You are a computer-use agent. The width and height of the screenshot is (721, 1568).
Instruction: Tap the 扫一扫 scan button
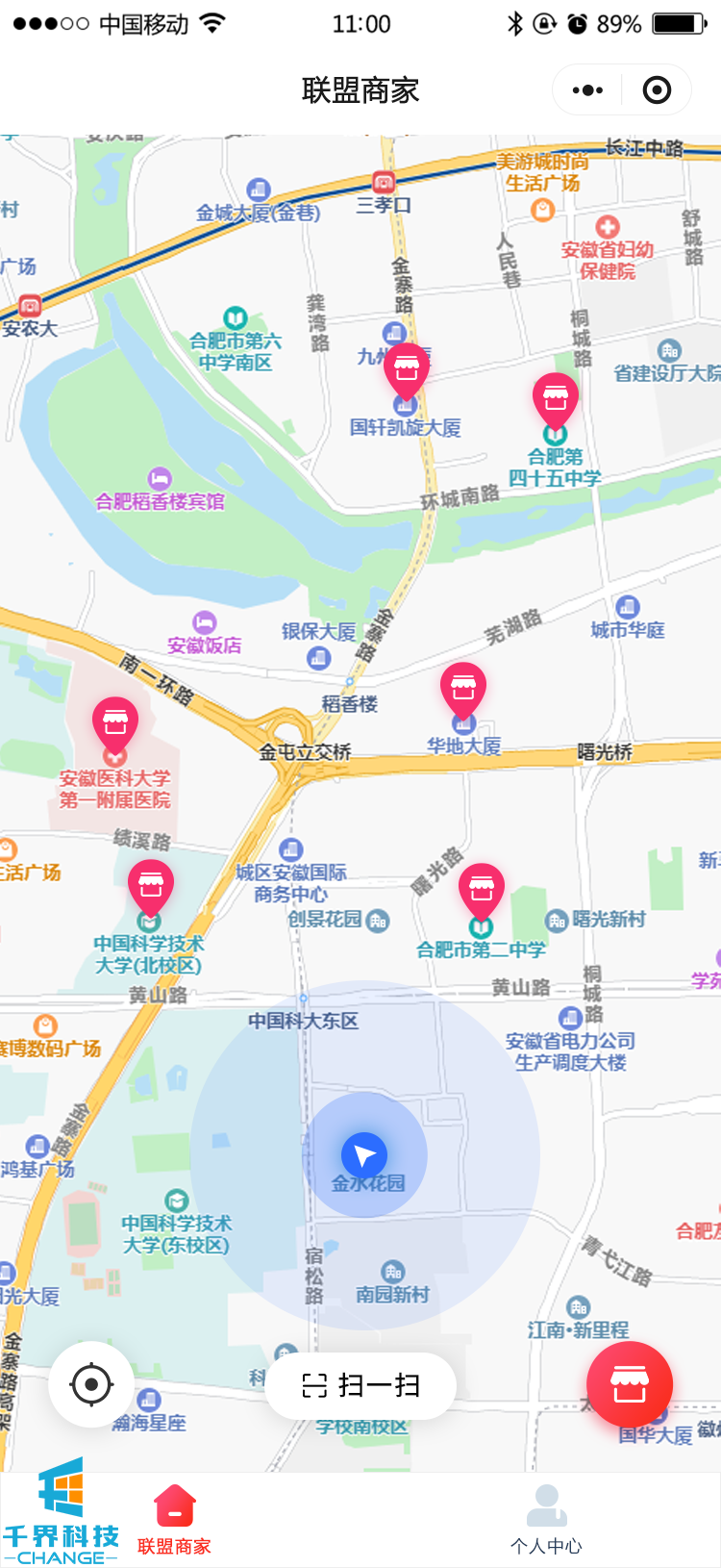360,1385
